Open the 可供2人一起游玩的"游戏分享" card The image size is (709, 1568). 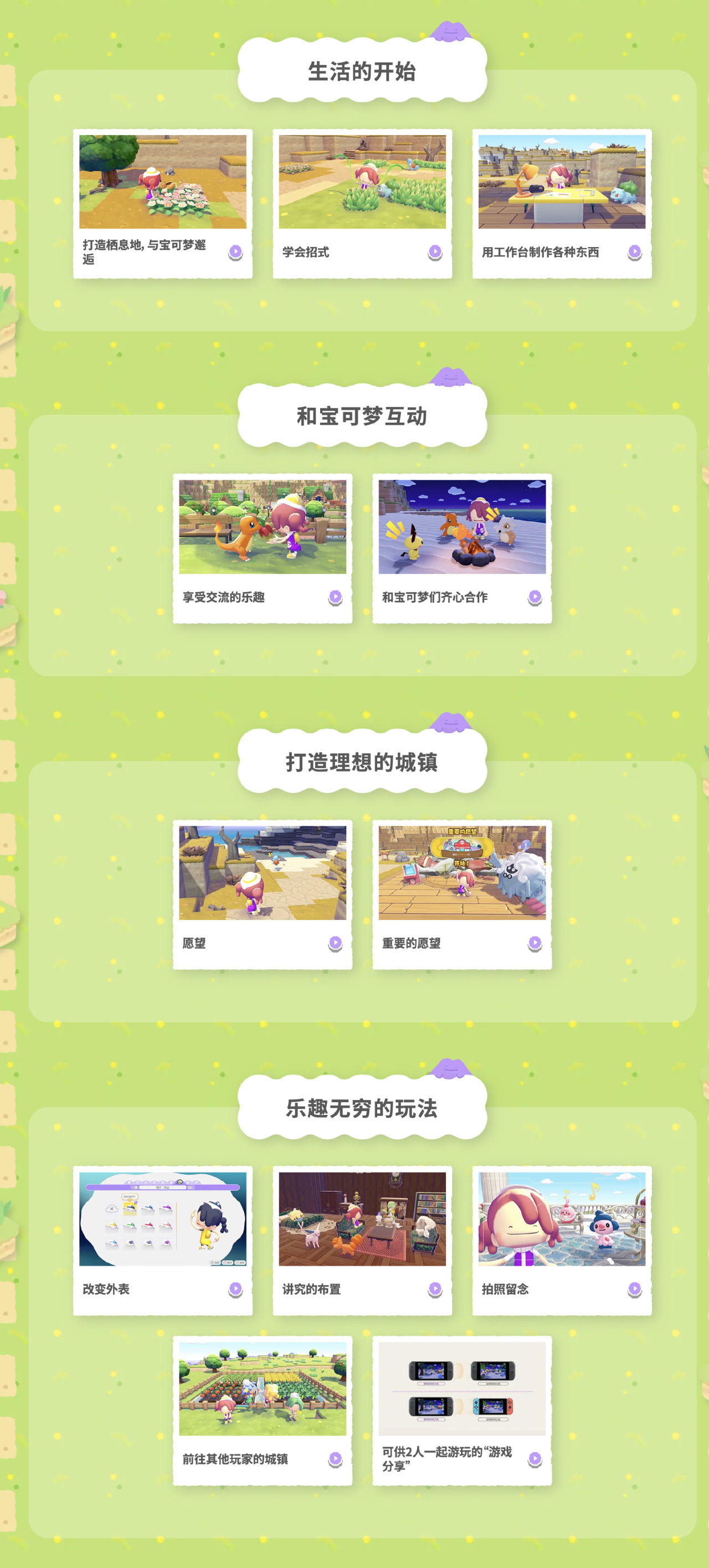(x=462, y=1410)
